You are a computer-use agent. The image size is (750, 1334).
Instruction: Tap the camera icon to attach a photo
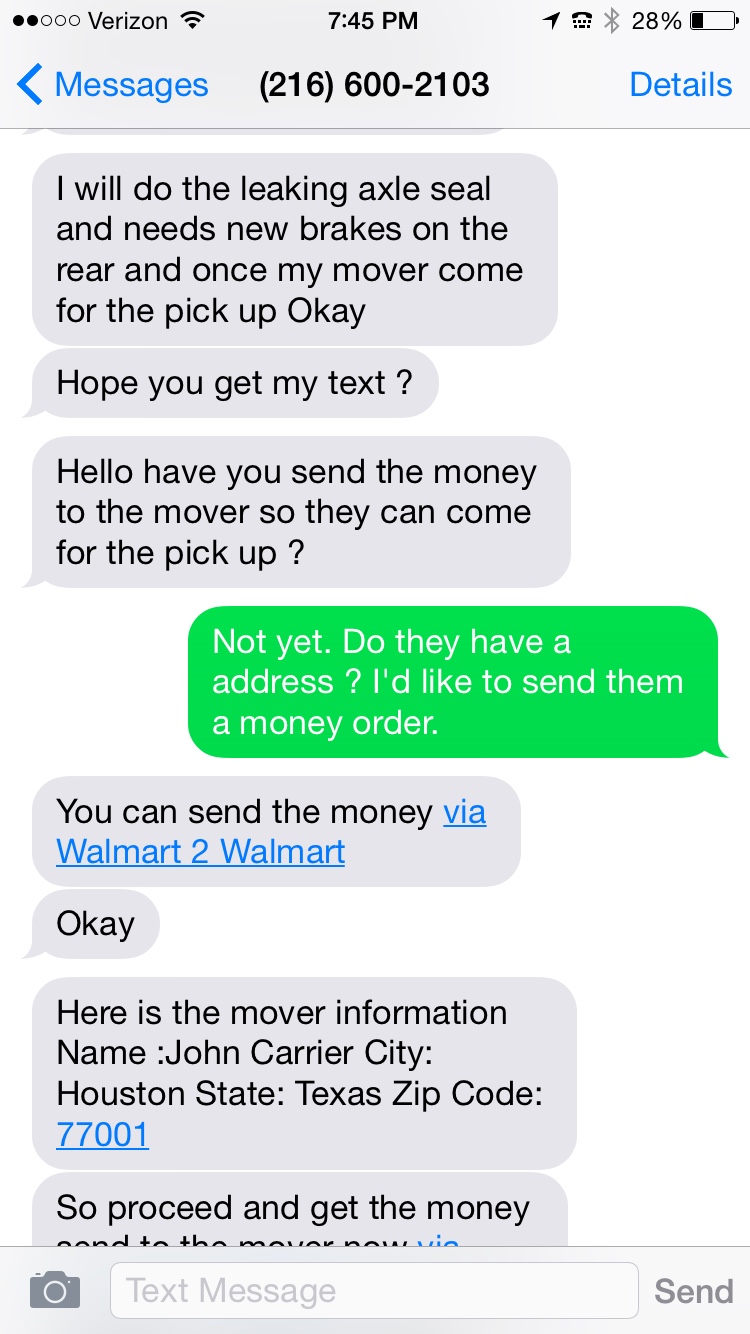[x=54, y=1290]
